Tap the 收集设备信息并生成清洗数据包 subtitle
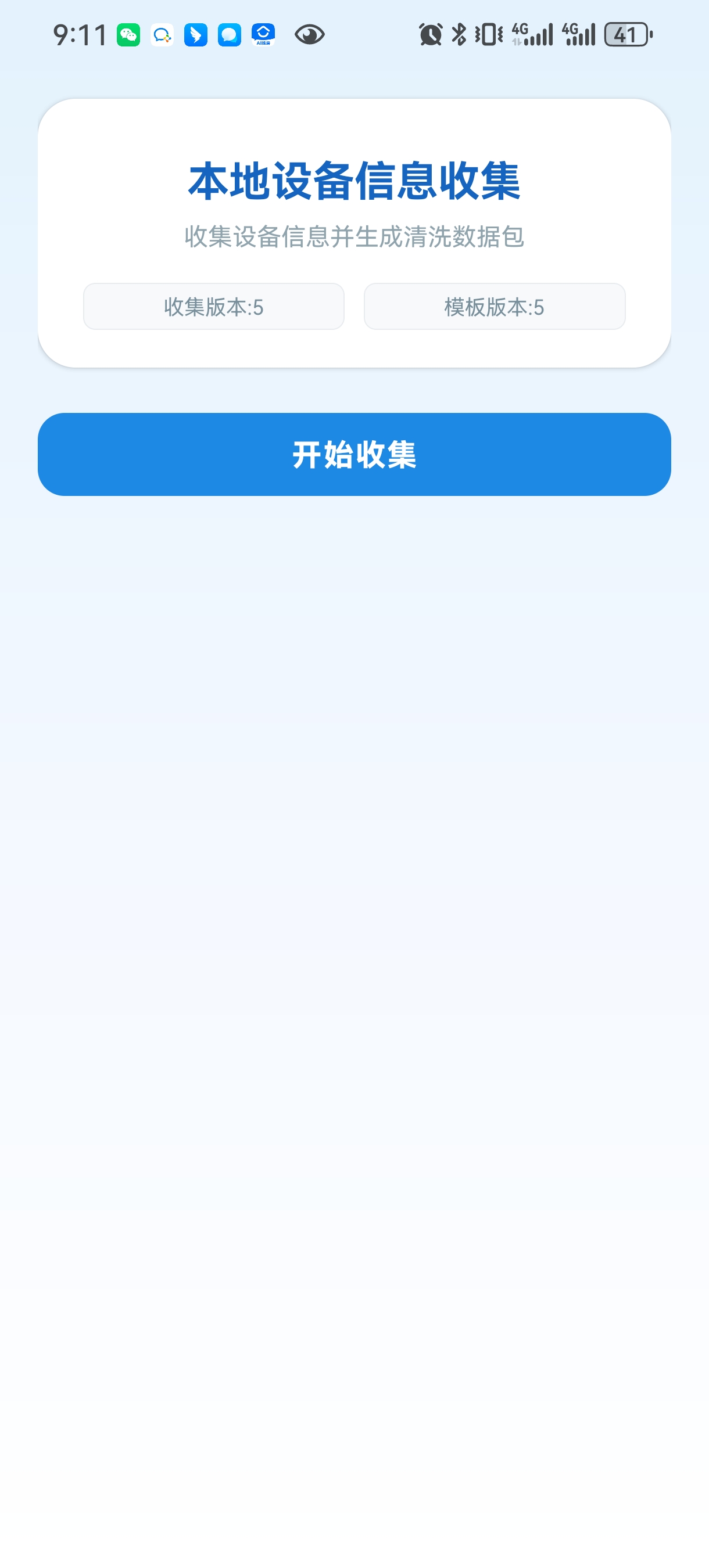The width and height of the screenshot is (709, 1568). click(x=354, y=238)
